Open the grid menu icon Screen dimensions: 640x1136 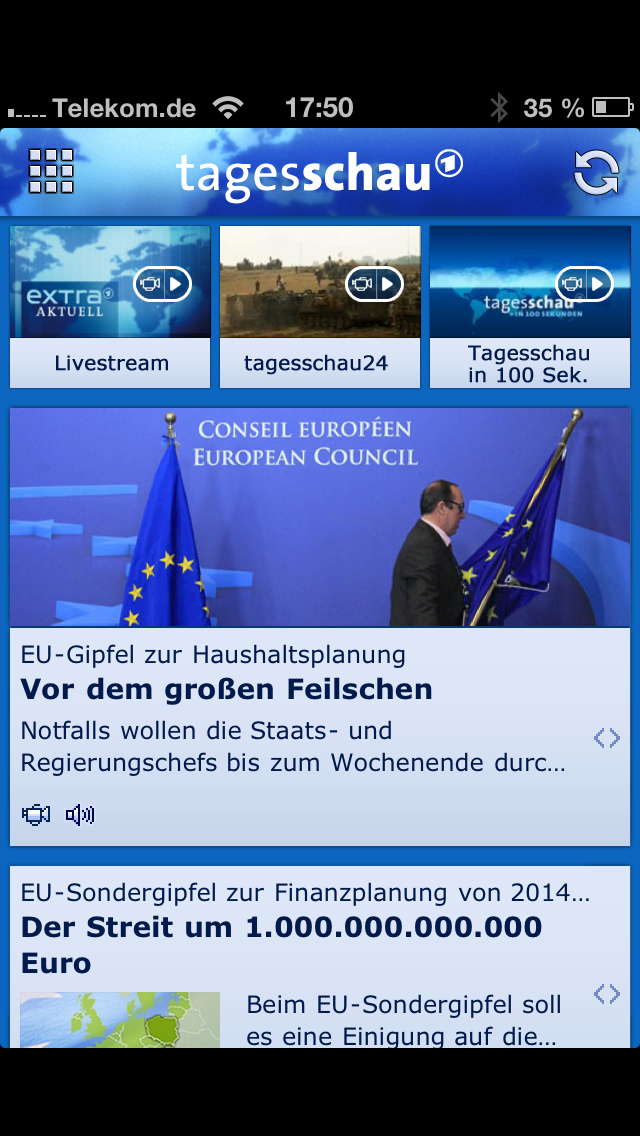(51, 171)
